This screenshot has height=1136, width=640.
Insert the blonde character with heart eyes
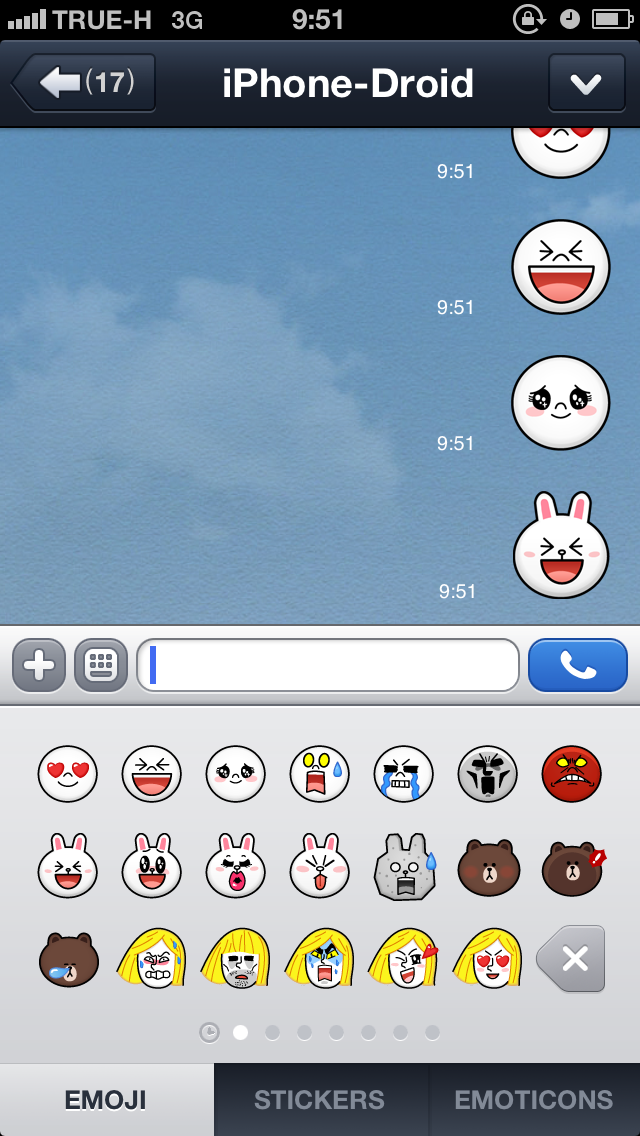point(488,958)
